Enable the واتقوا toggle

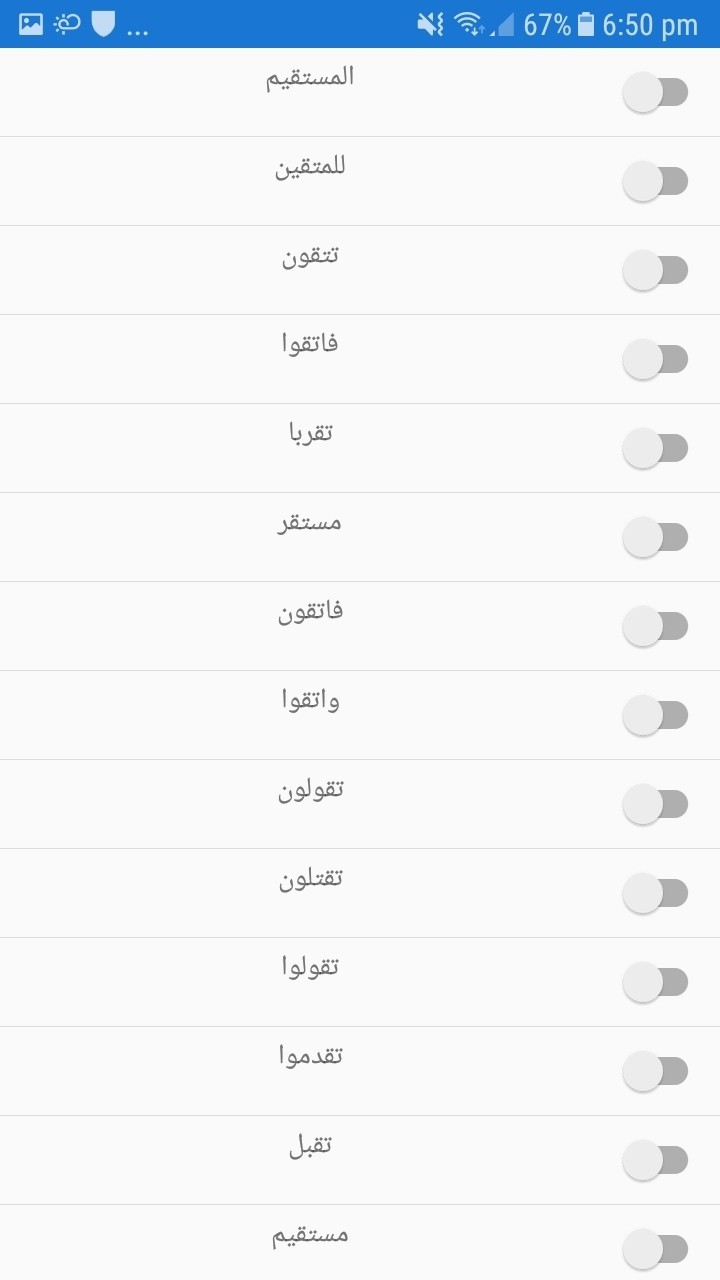point(655,715)
